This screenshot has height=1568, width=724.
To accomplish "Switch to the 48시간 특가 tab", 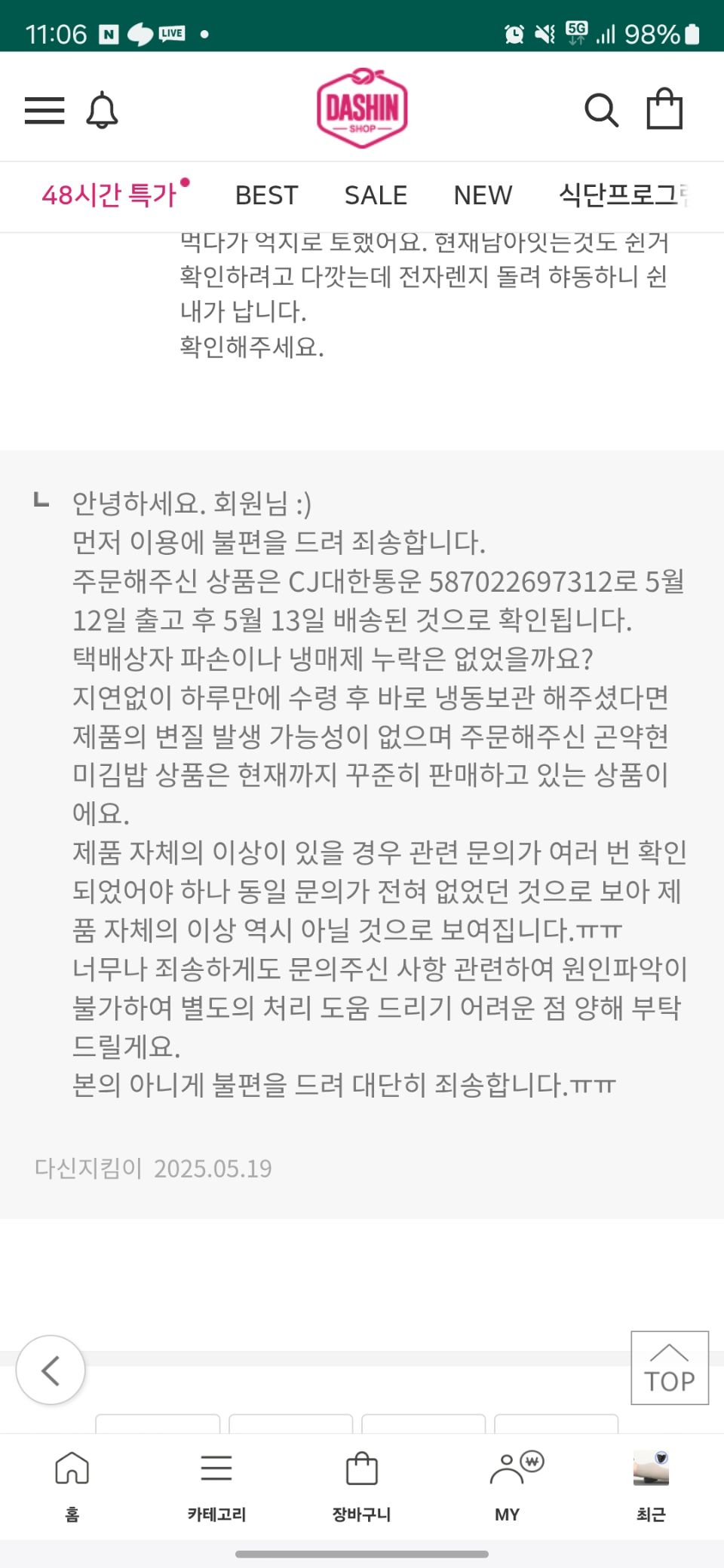I will point(110,195).
